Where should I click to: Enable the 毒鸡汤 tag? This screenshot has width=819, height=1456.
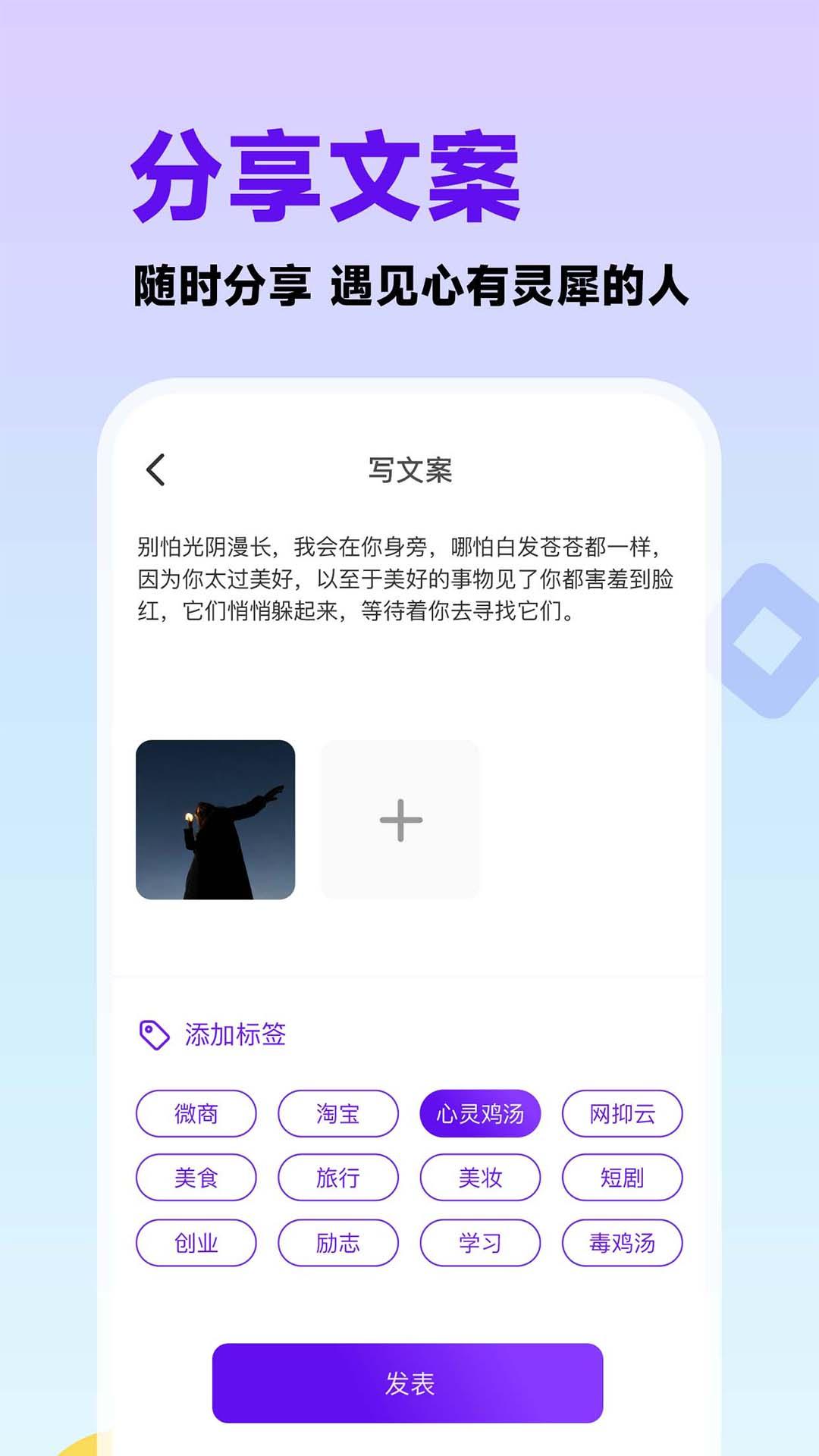point(623,1242)
